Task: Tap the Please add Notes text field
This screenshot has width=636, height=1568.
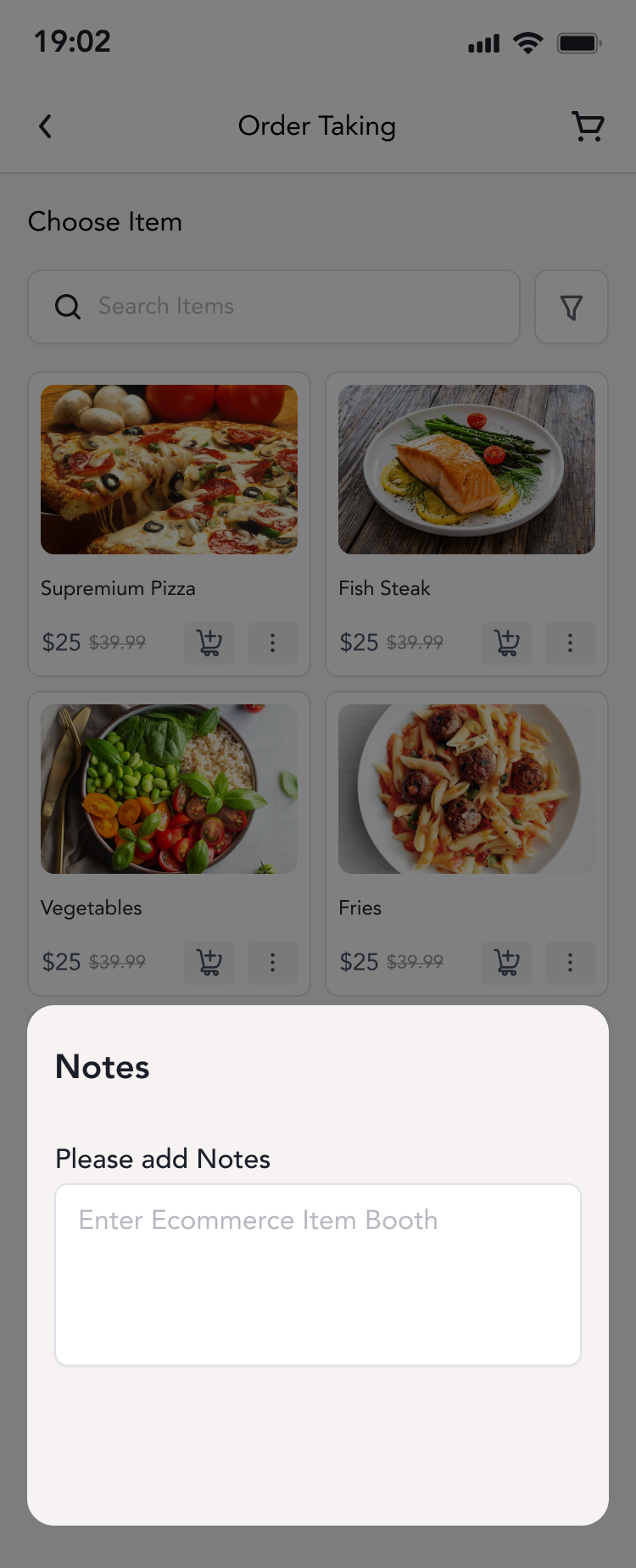Action: [x=317, y=1273]
